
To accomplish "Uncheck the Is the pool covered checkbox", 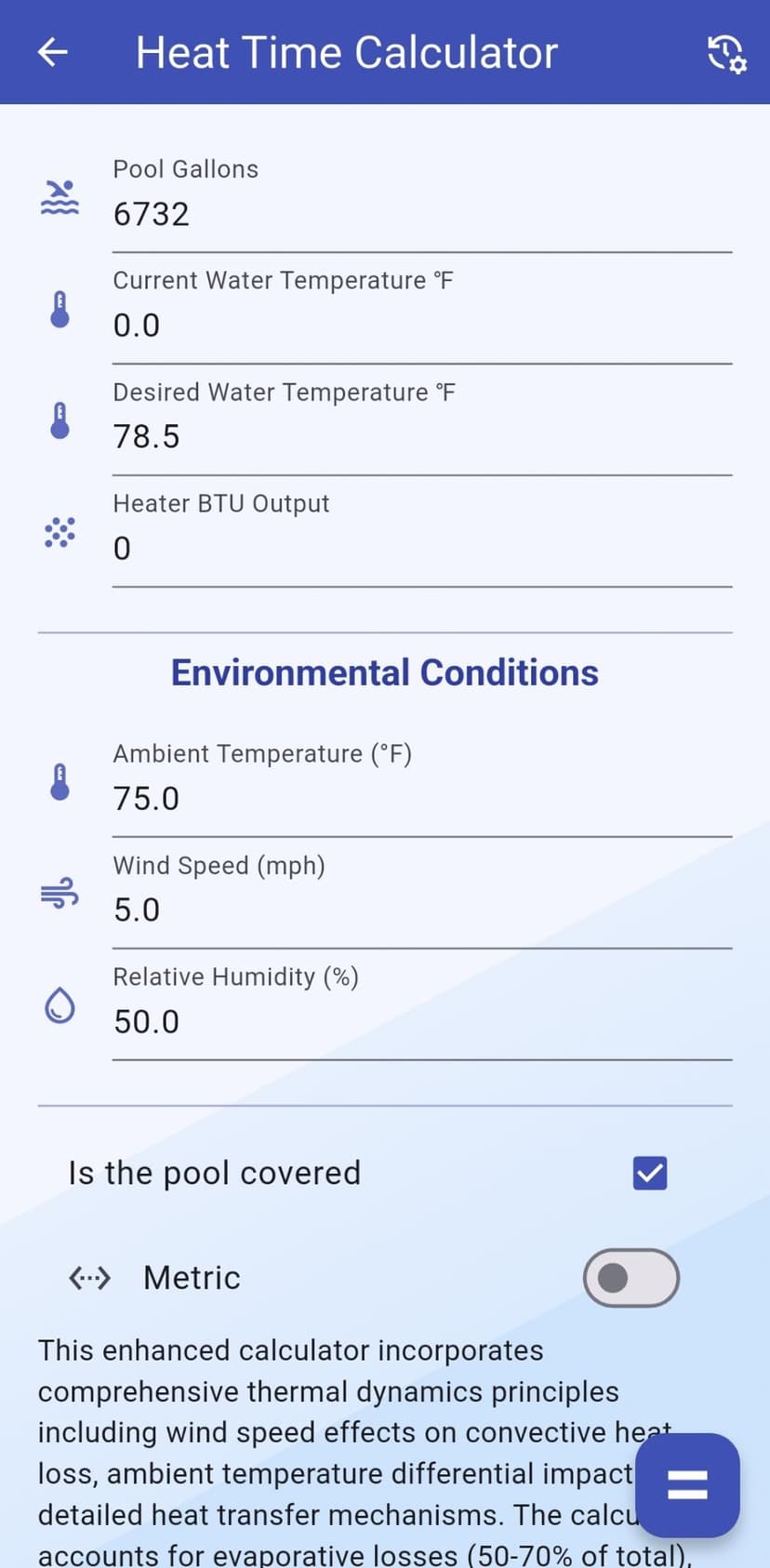I will (x=649, y=1173).
